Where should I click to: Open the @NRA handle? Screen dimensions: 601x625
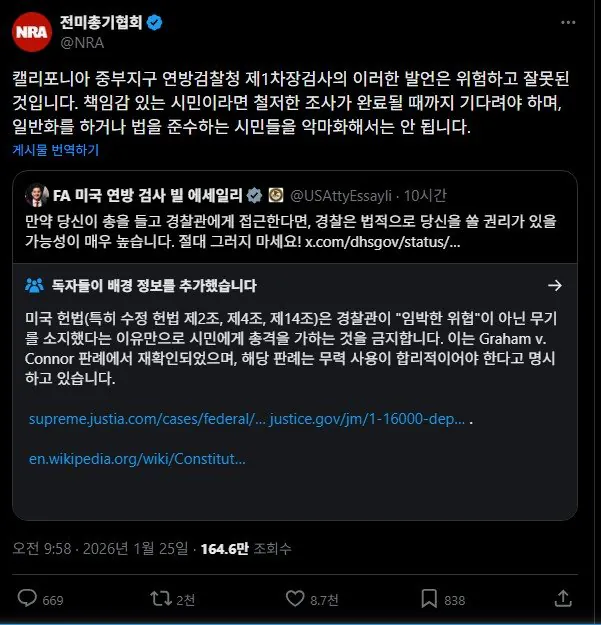(x=82, y=42)
